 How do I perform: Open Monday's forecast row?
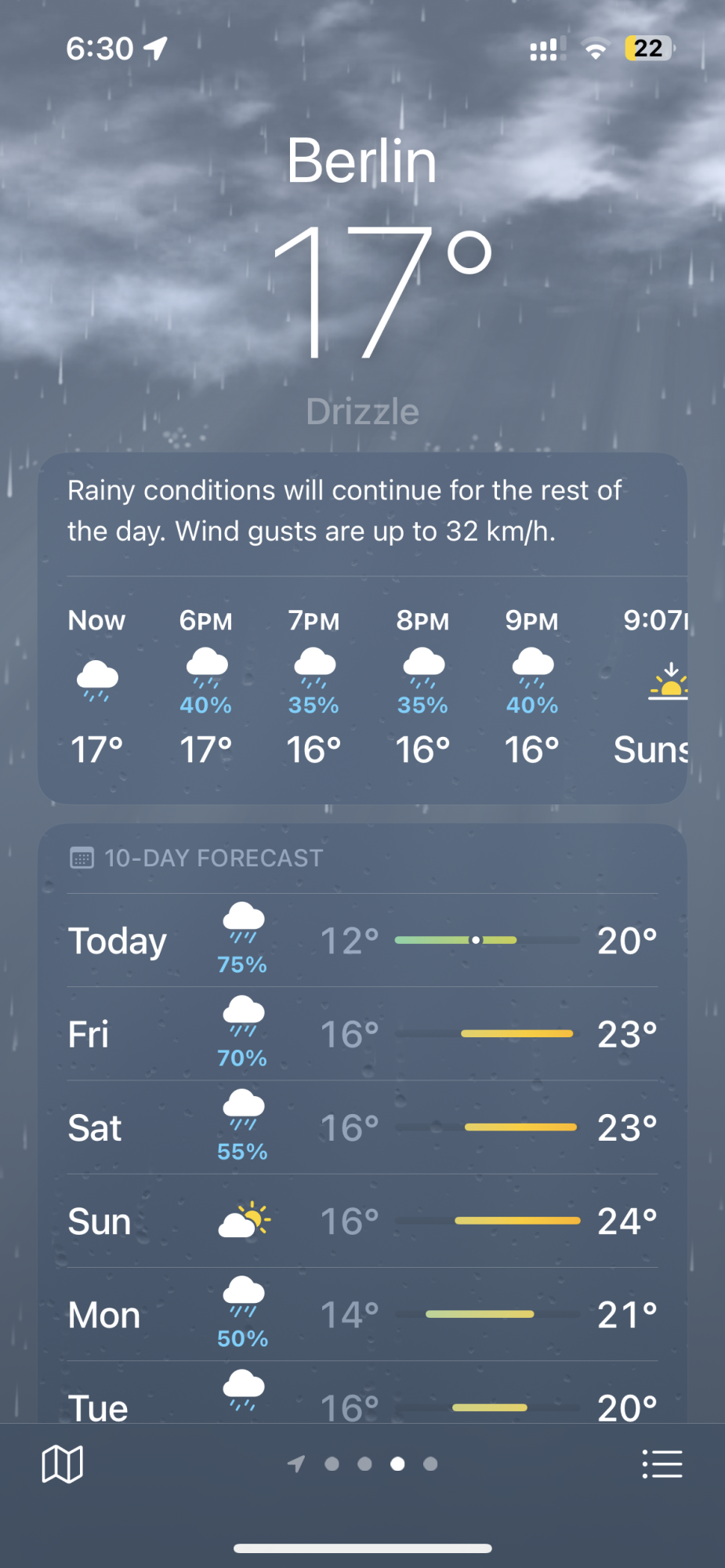point(362,1315)
